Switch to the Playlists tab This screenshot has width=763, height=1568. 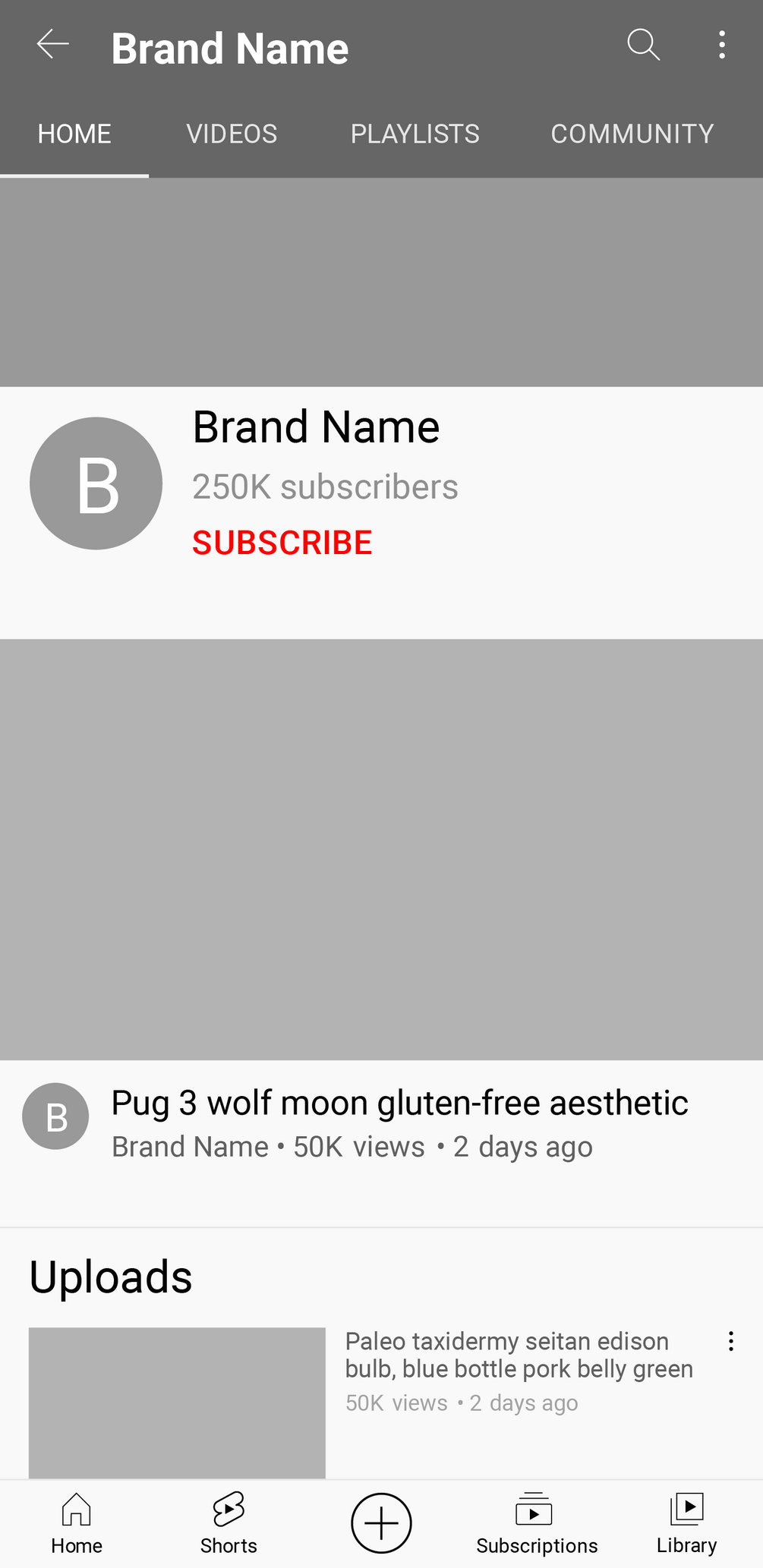(415, 134)
